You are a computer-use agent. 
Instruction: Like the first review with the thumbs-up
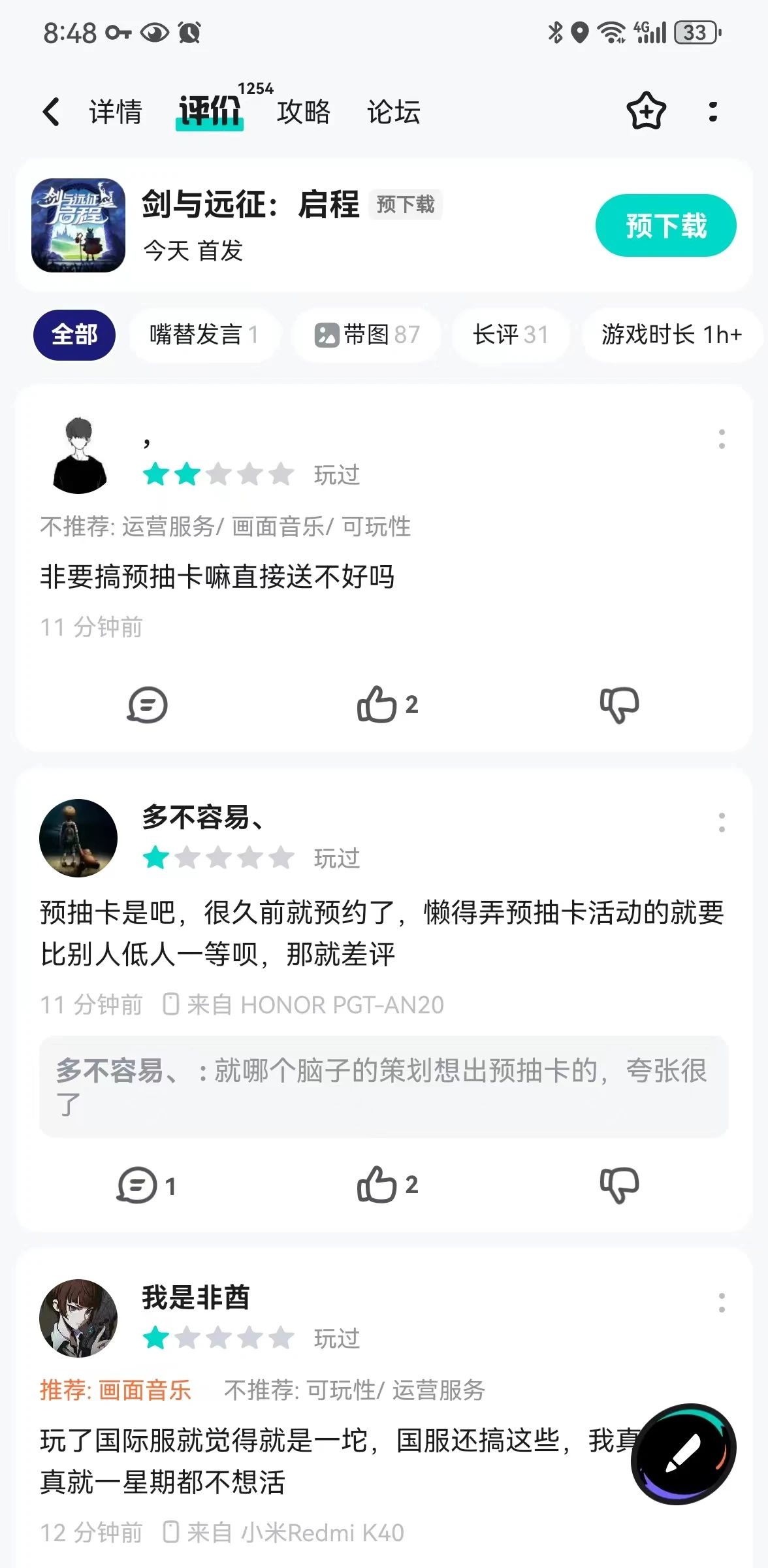click(382, 704)
